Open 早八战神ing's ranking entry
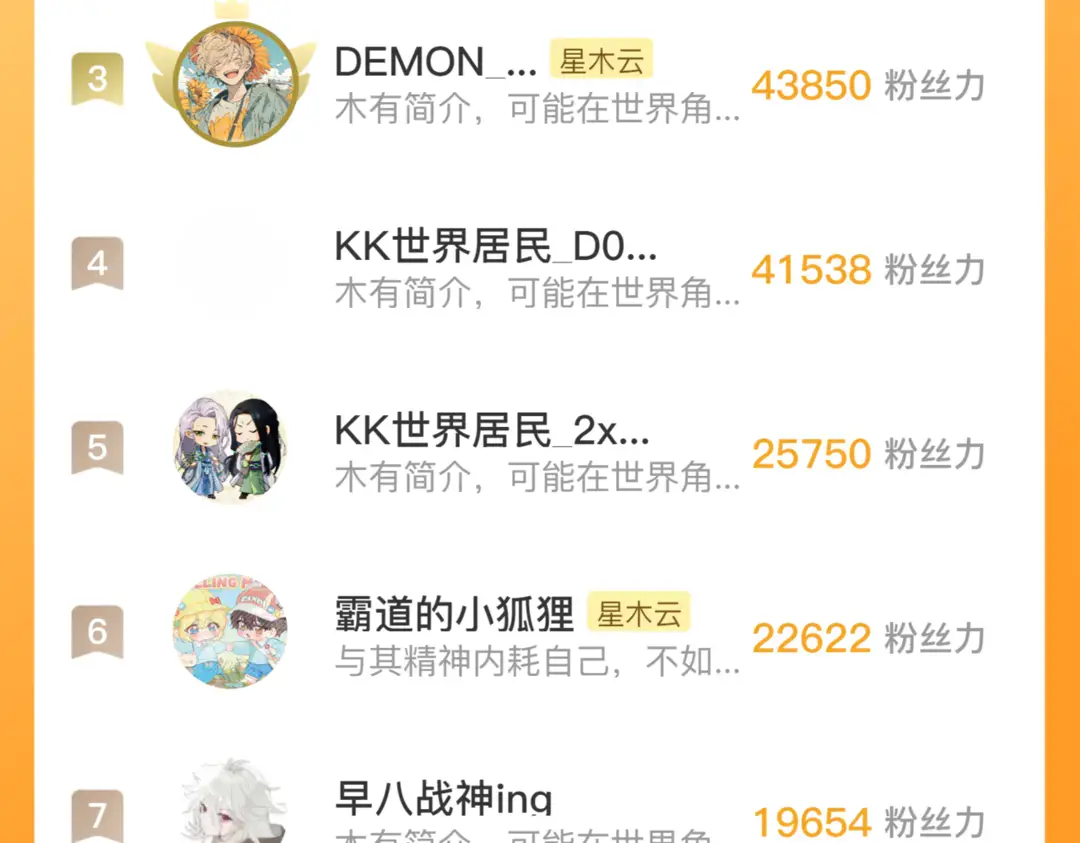The width and height of the screenshot is (1080, 843). pyautogui.click(x=539, y=798)
